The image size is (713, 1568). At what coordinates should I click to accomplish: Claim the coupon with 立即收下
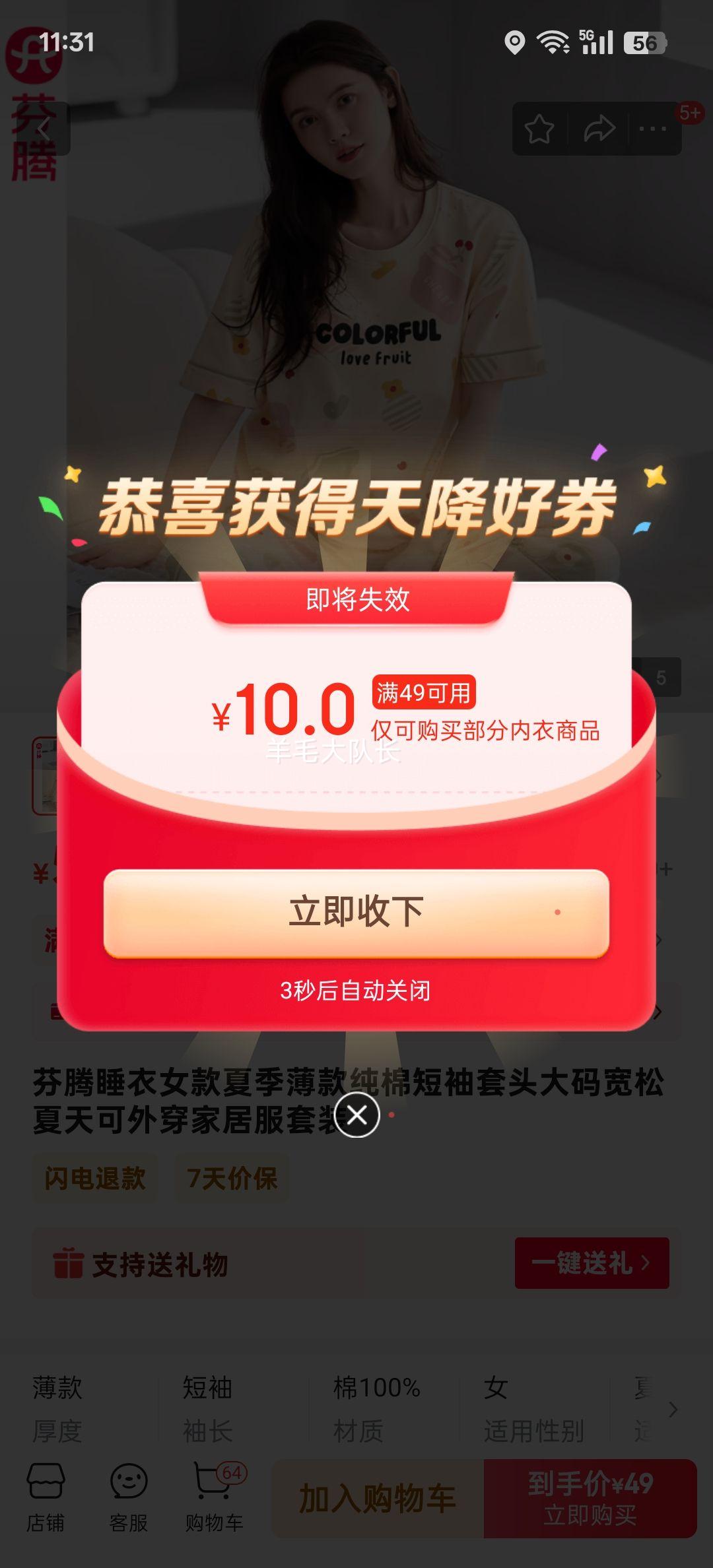pos(356,913)
